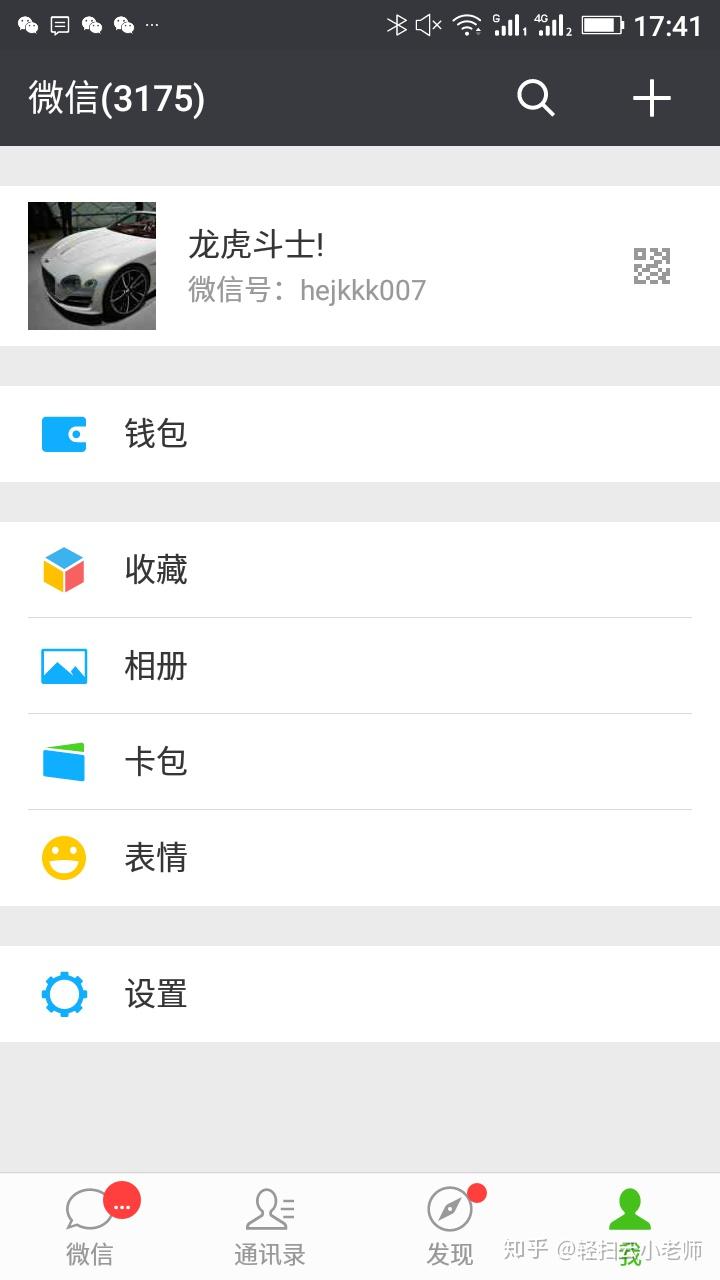Open the search function
This screenshot has width=720, height=1280.
point(535,98)
